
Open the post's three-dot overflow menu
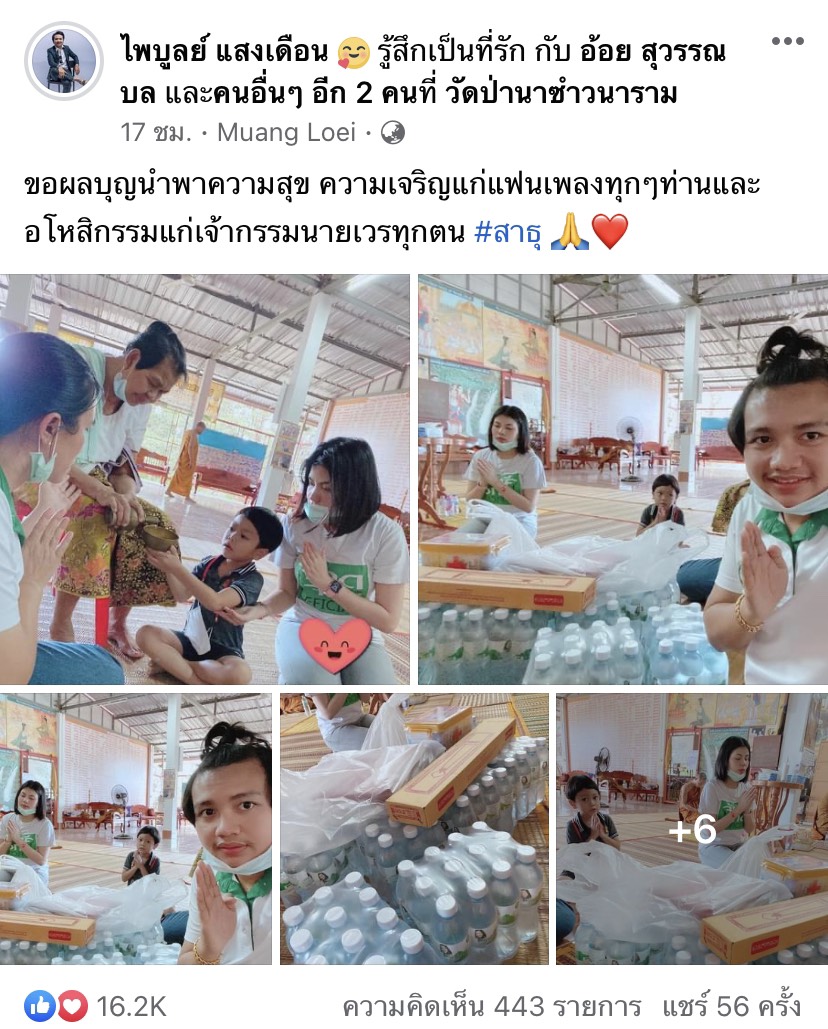pos(787,42)
